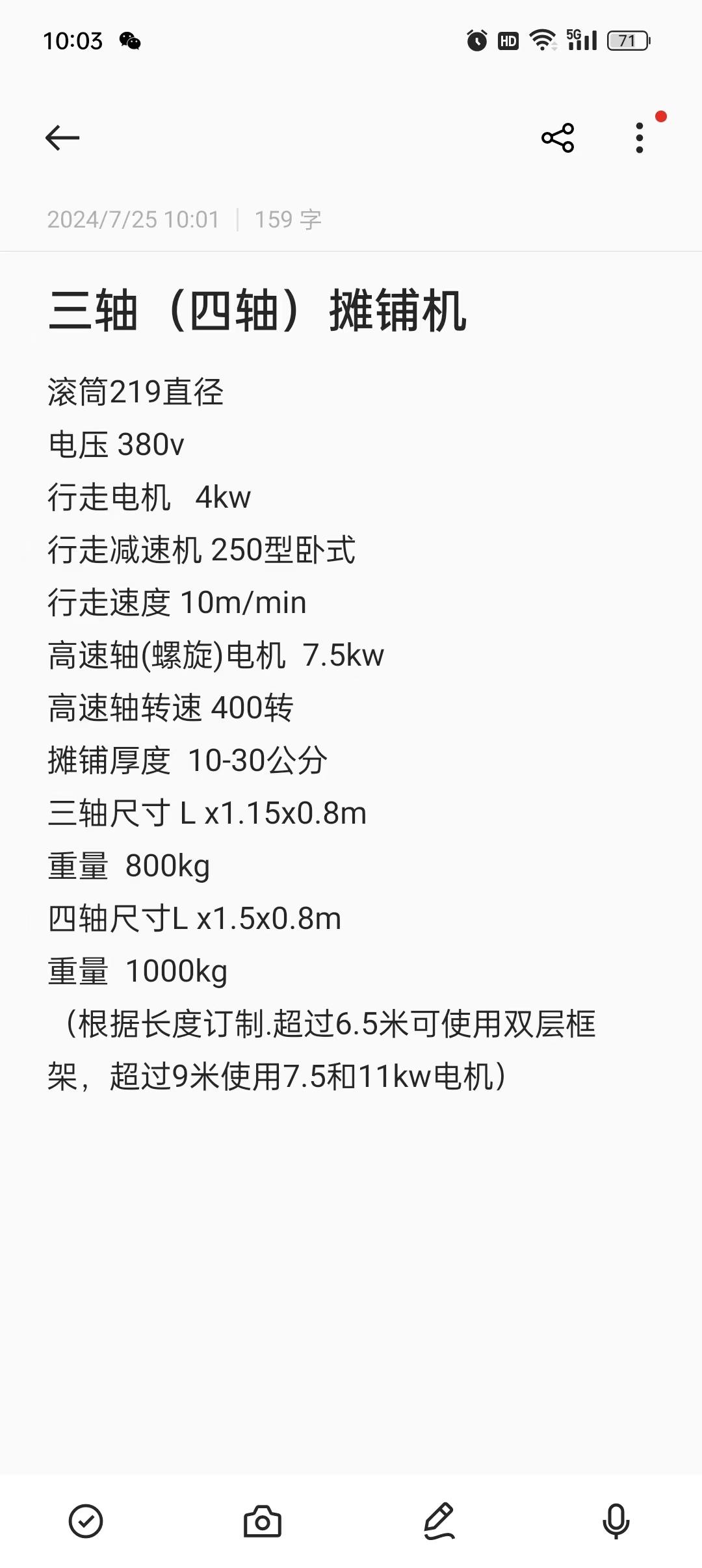This screenshot has width=702, height=1568.
Task: Open the three-dot overflow menu
Action: (x=640, y=138)
